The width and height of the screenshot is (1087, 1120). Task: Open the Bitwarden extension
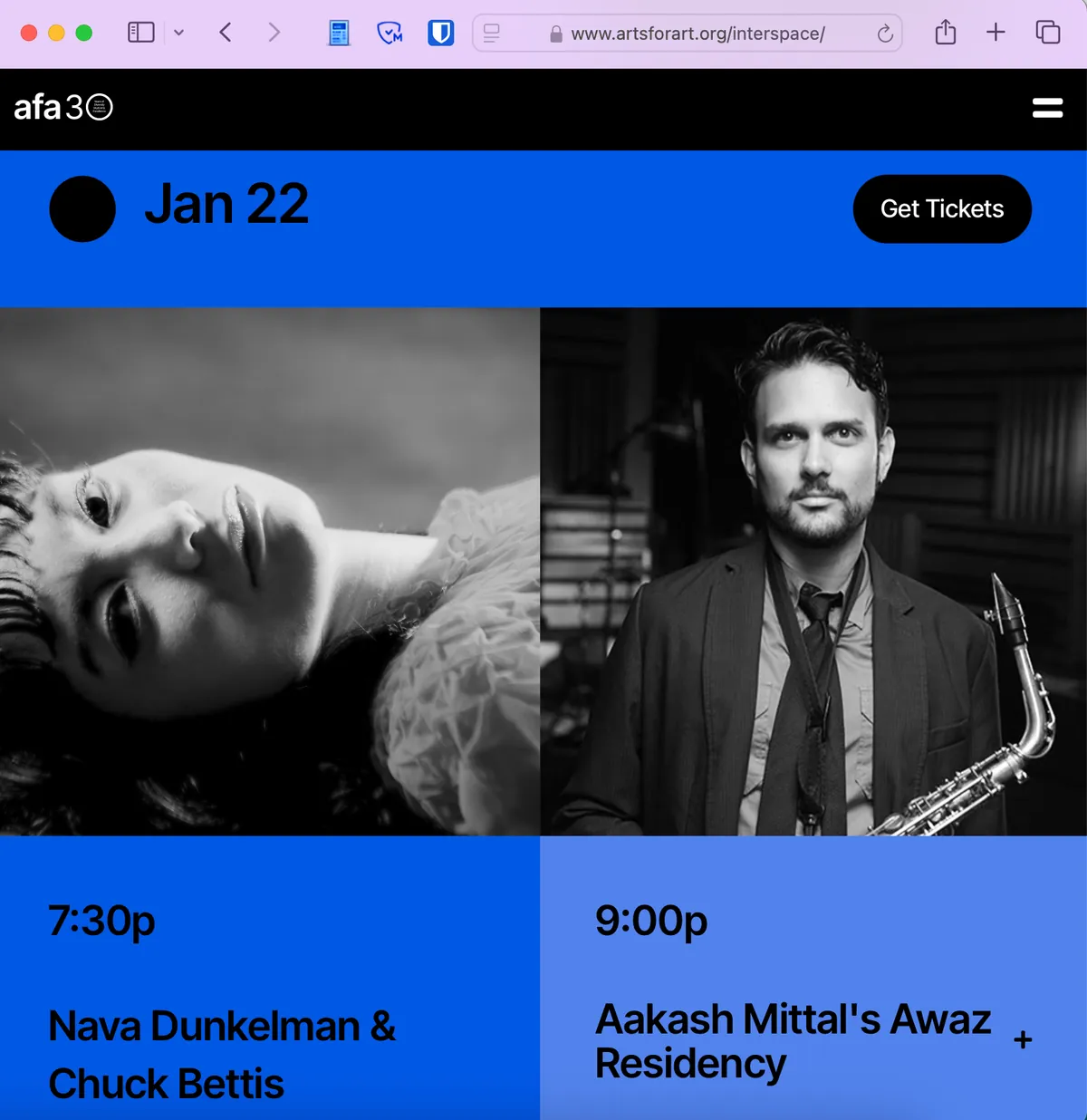coord(440,34)
